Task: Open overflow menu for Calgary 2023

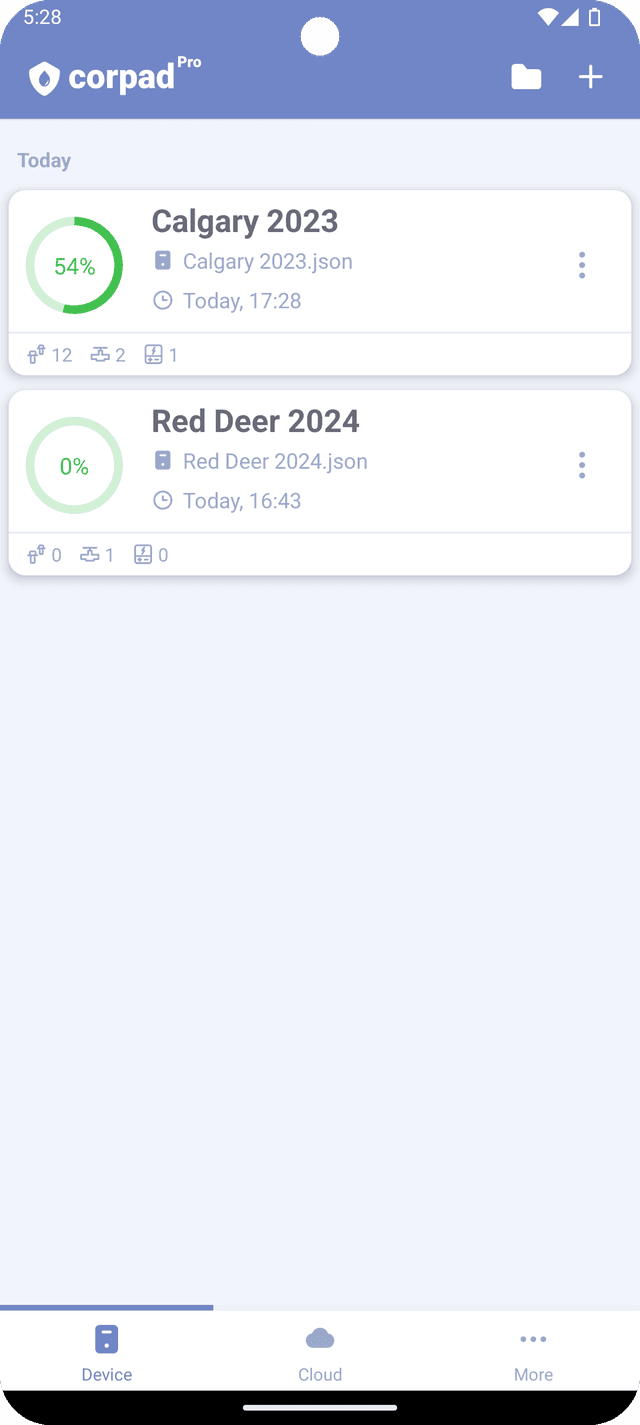Action: 581,265
